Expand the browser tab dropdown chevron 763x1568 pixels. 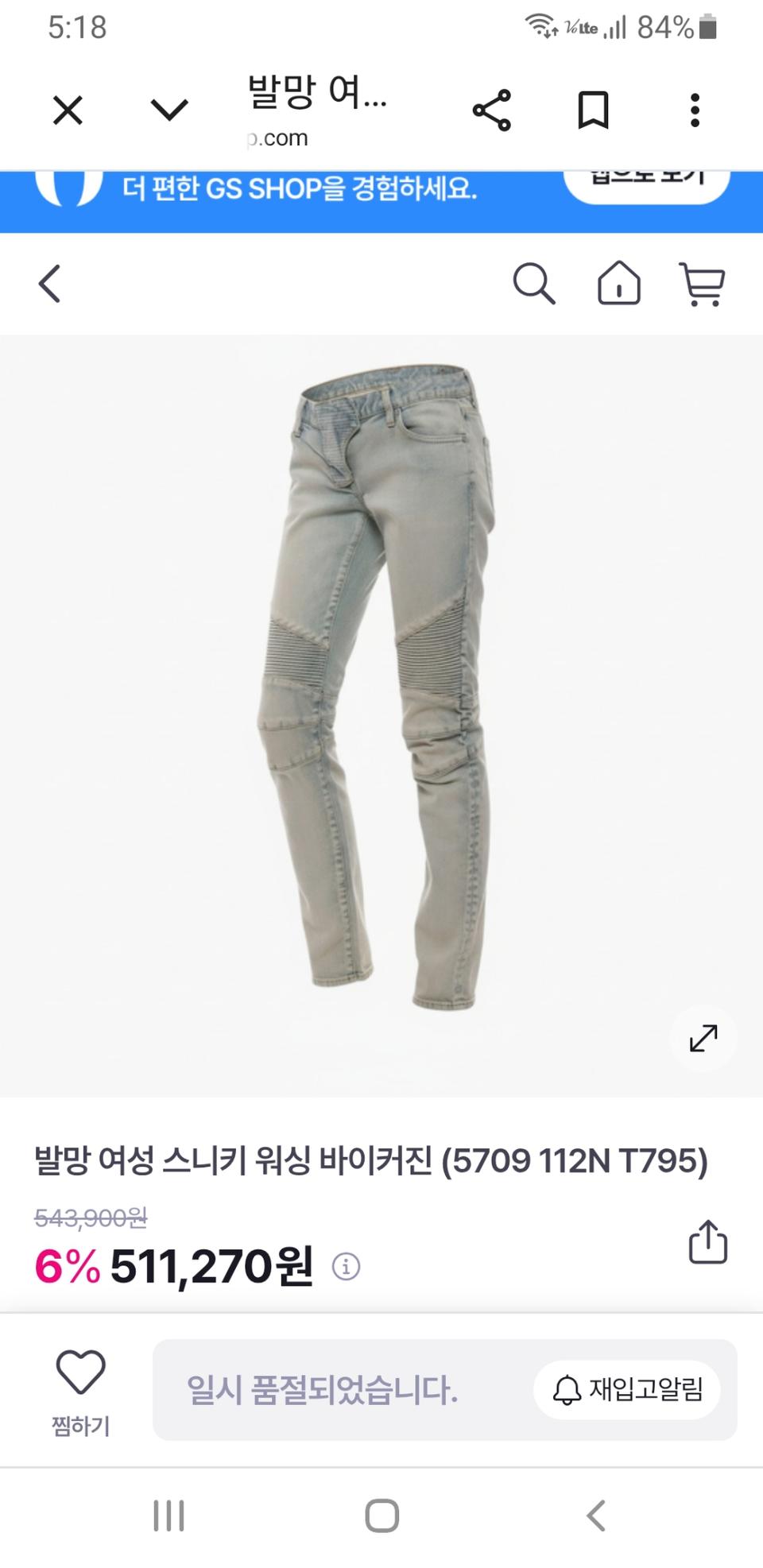pos(169,110)
